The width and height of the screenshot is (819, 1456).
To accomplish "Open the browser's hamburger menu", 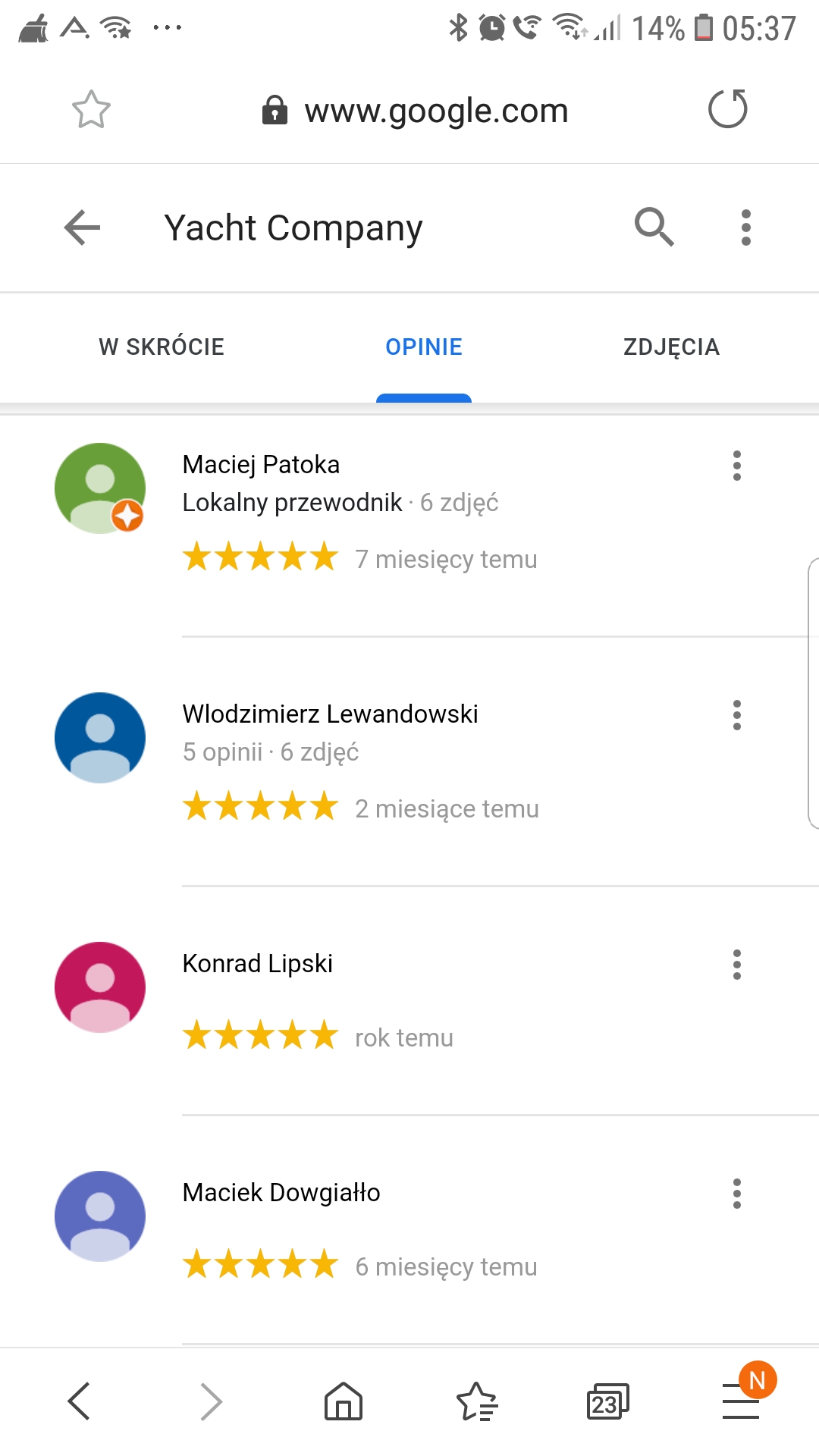I will pos(741,1401).
